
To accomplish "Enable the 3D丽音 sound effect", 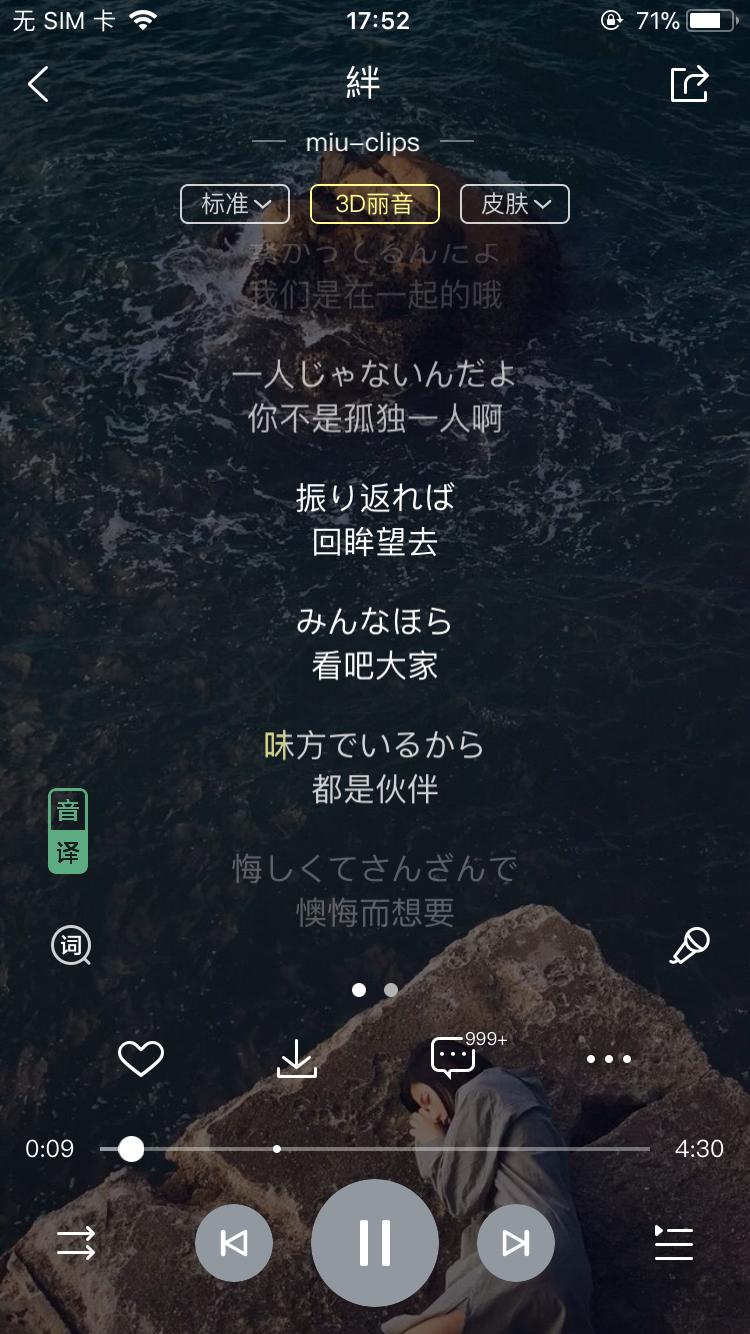I will [x=374, y=204].
